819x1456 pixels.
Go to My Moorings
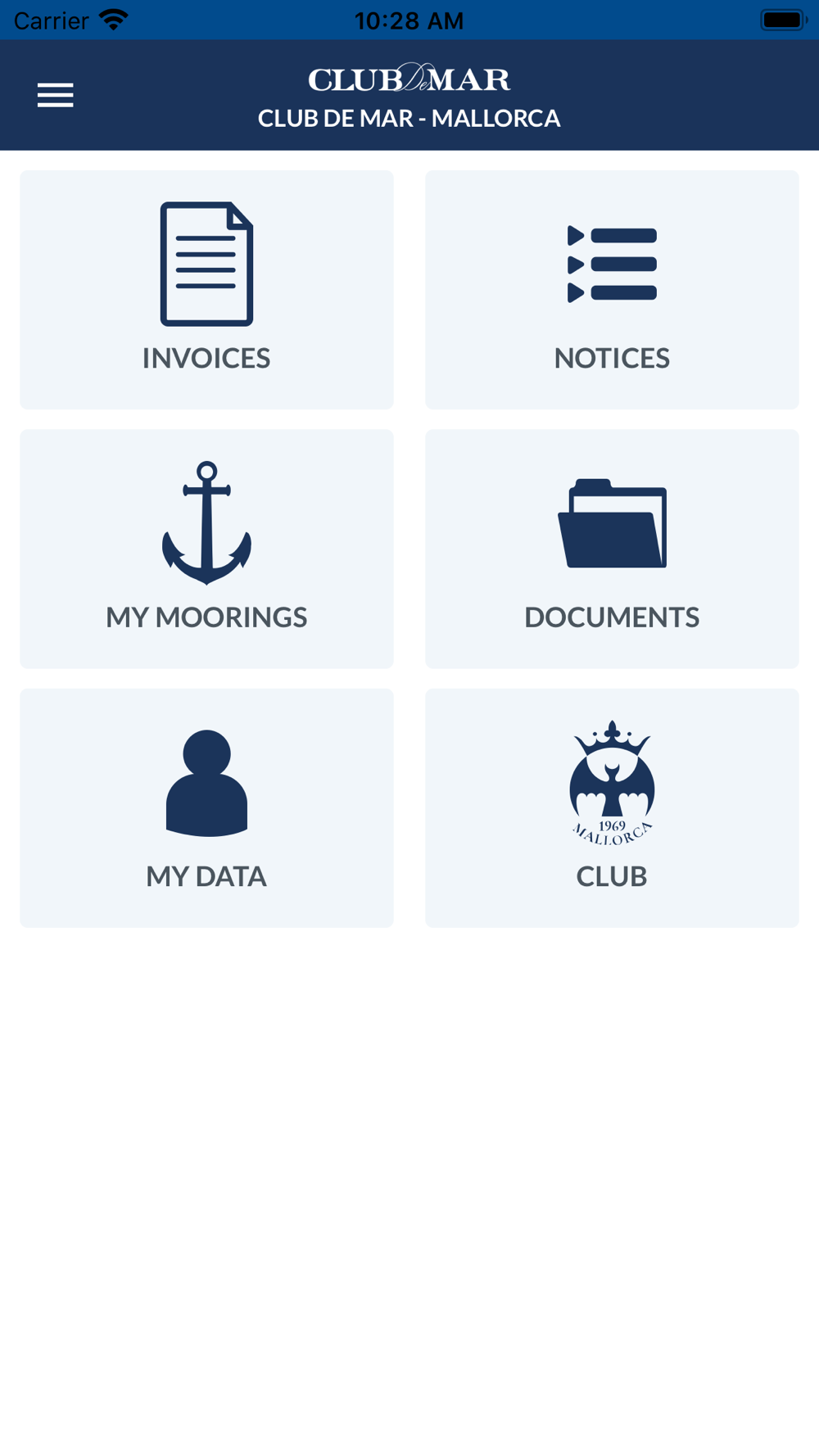point(206,549)
